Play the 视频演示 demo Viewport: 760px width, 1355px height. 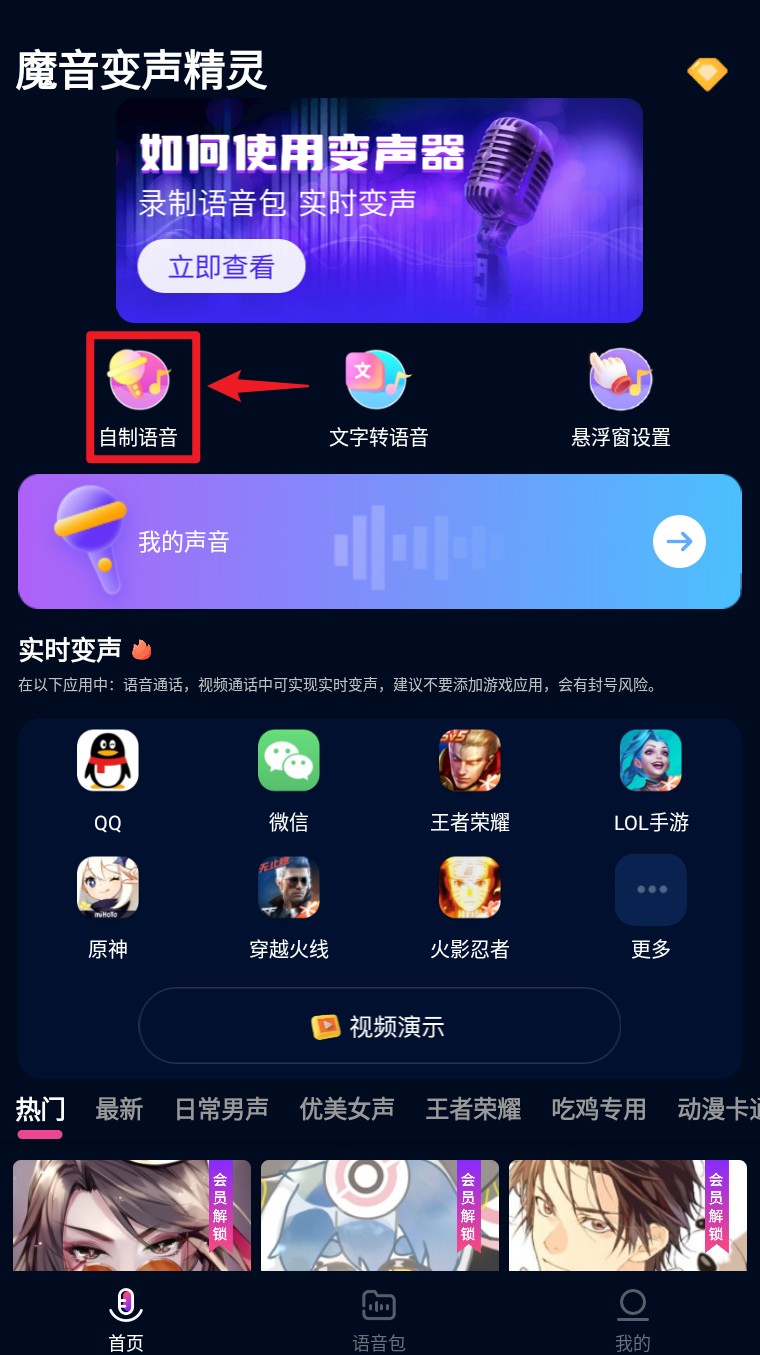379,1026
